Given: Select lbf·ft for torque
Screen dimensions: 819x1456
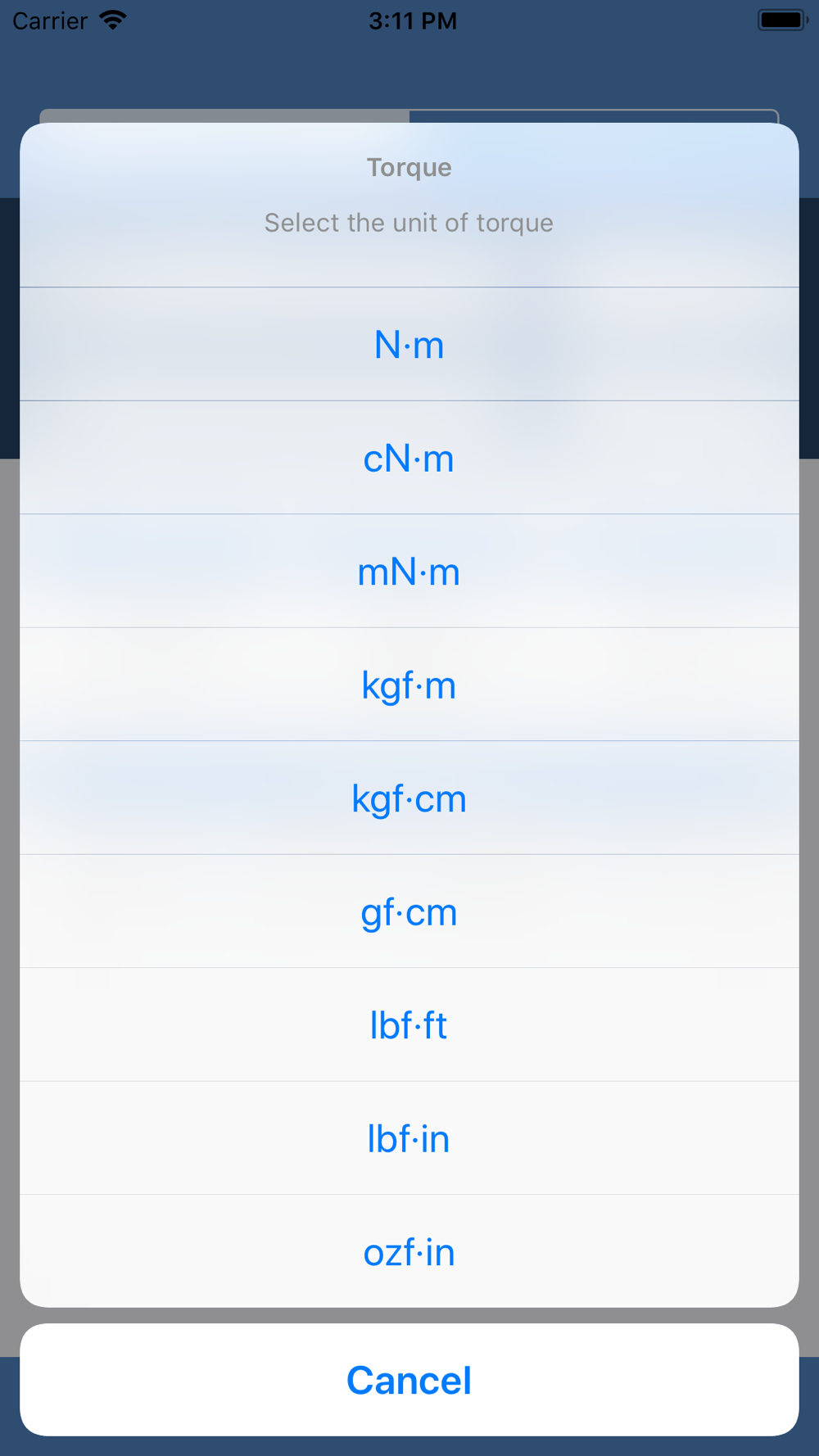Looking at the screenshot, I should [x=409, y=1025].
